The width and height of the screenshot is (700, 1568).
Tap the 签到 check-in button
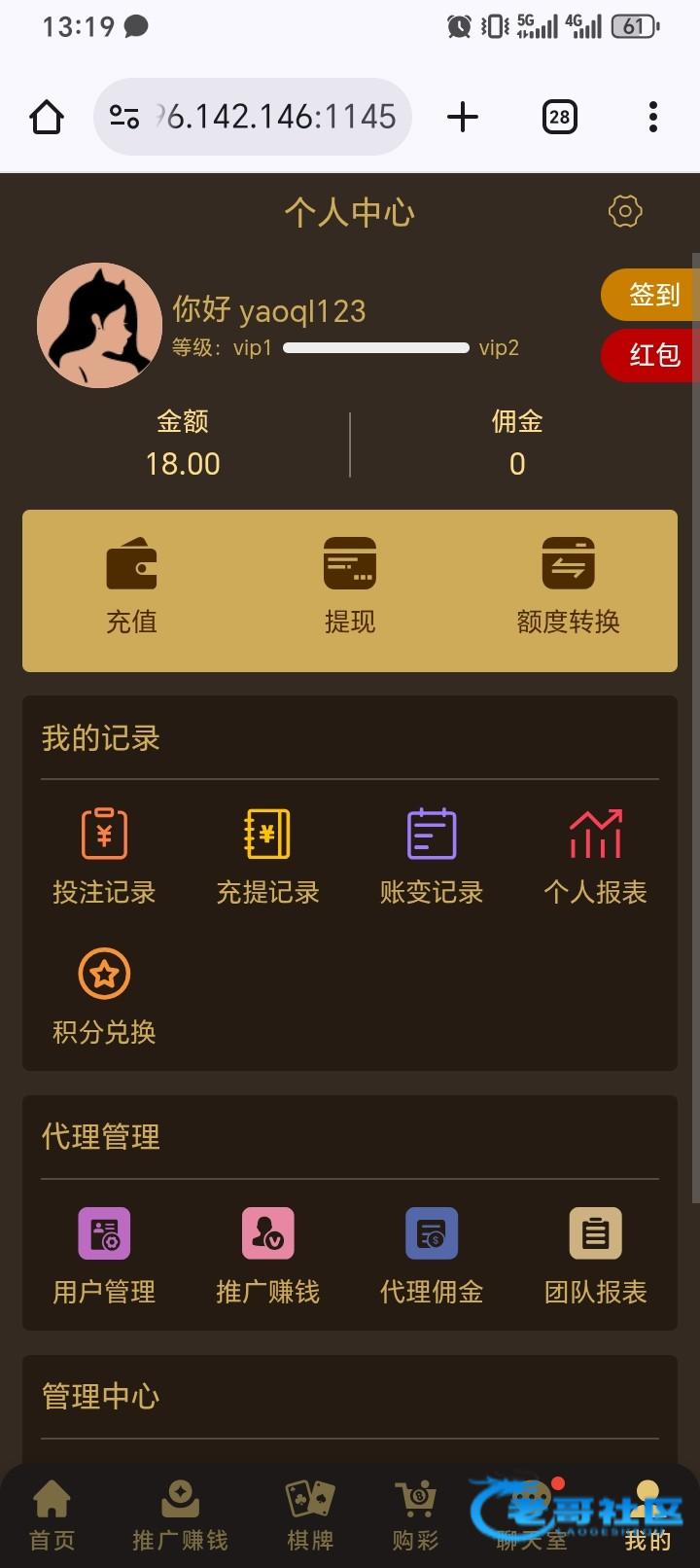tap(651, 295)
